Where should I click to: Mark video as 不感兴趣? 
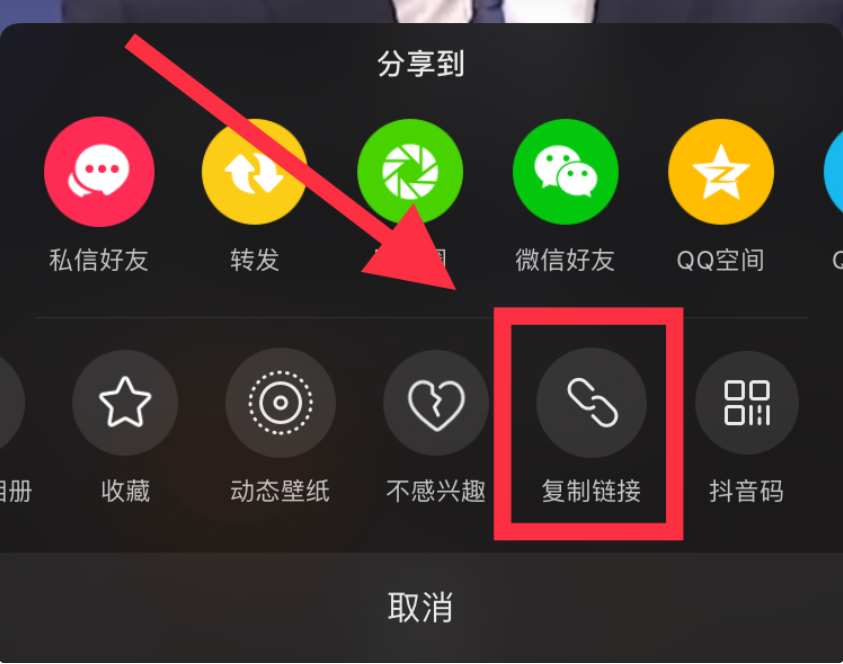435,403
